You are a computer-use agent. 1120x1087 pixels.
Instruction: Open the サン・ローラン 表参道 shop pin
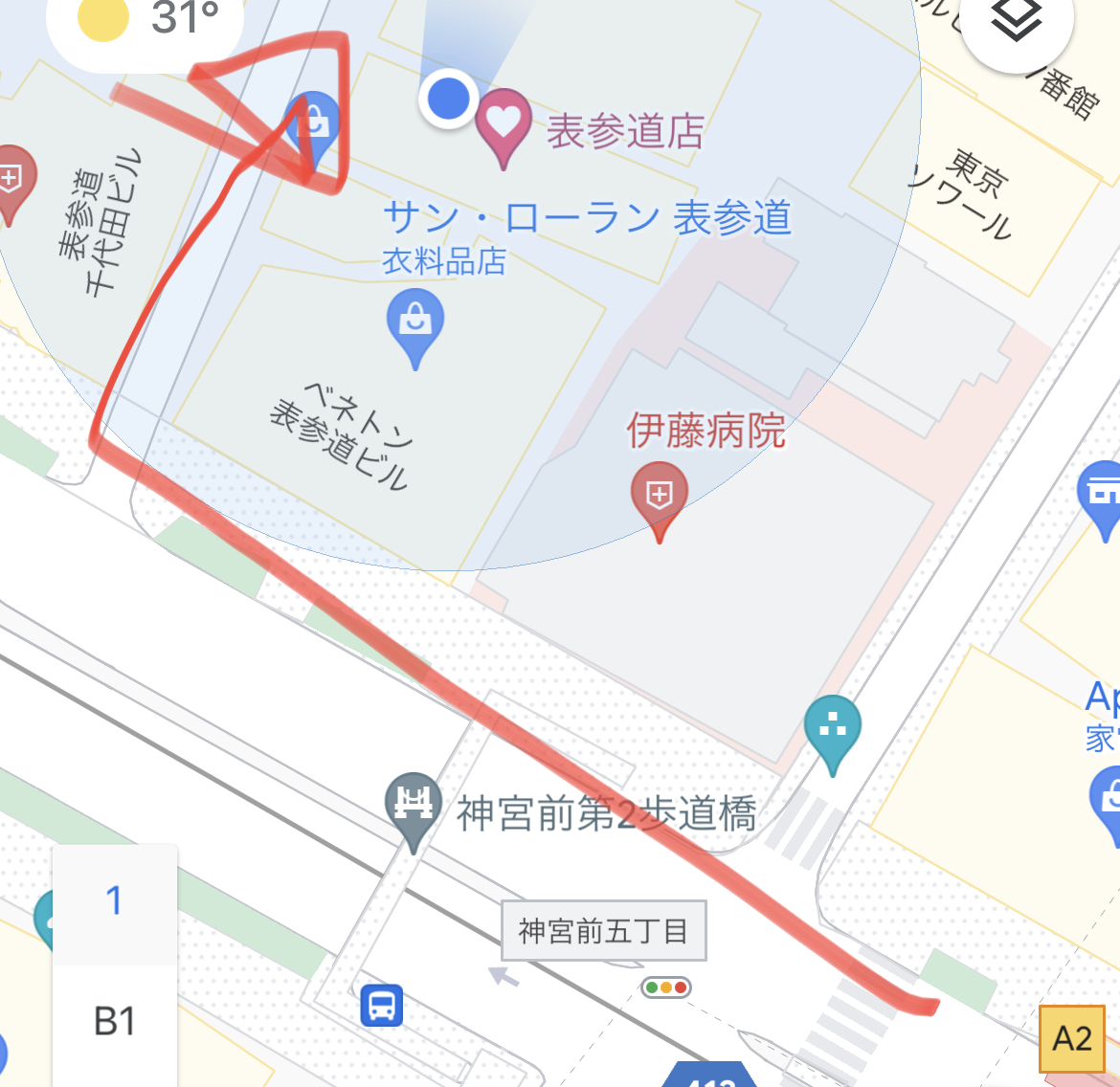coord(414,321)
